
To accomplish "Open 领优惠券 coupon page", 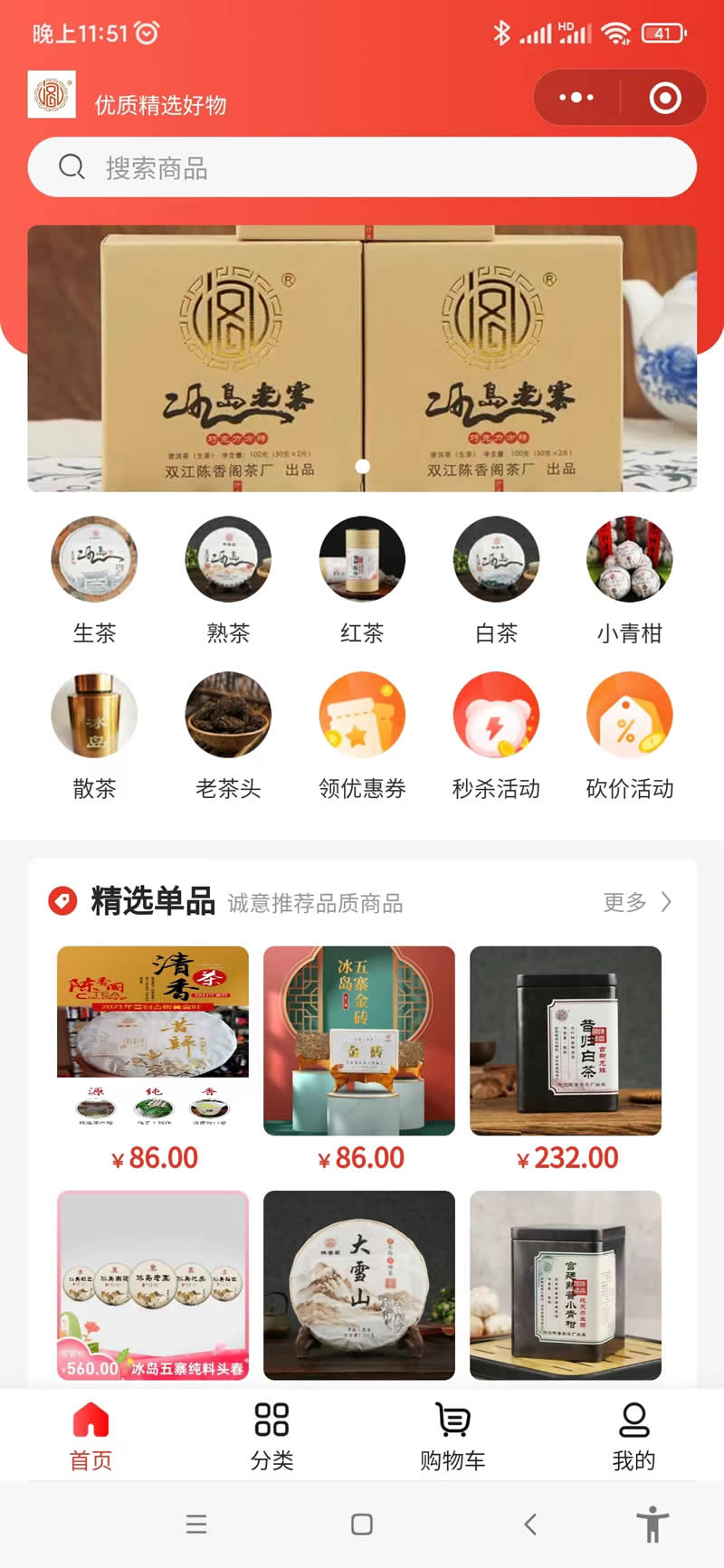I will coord(362,736).
